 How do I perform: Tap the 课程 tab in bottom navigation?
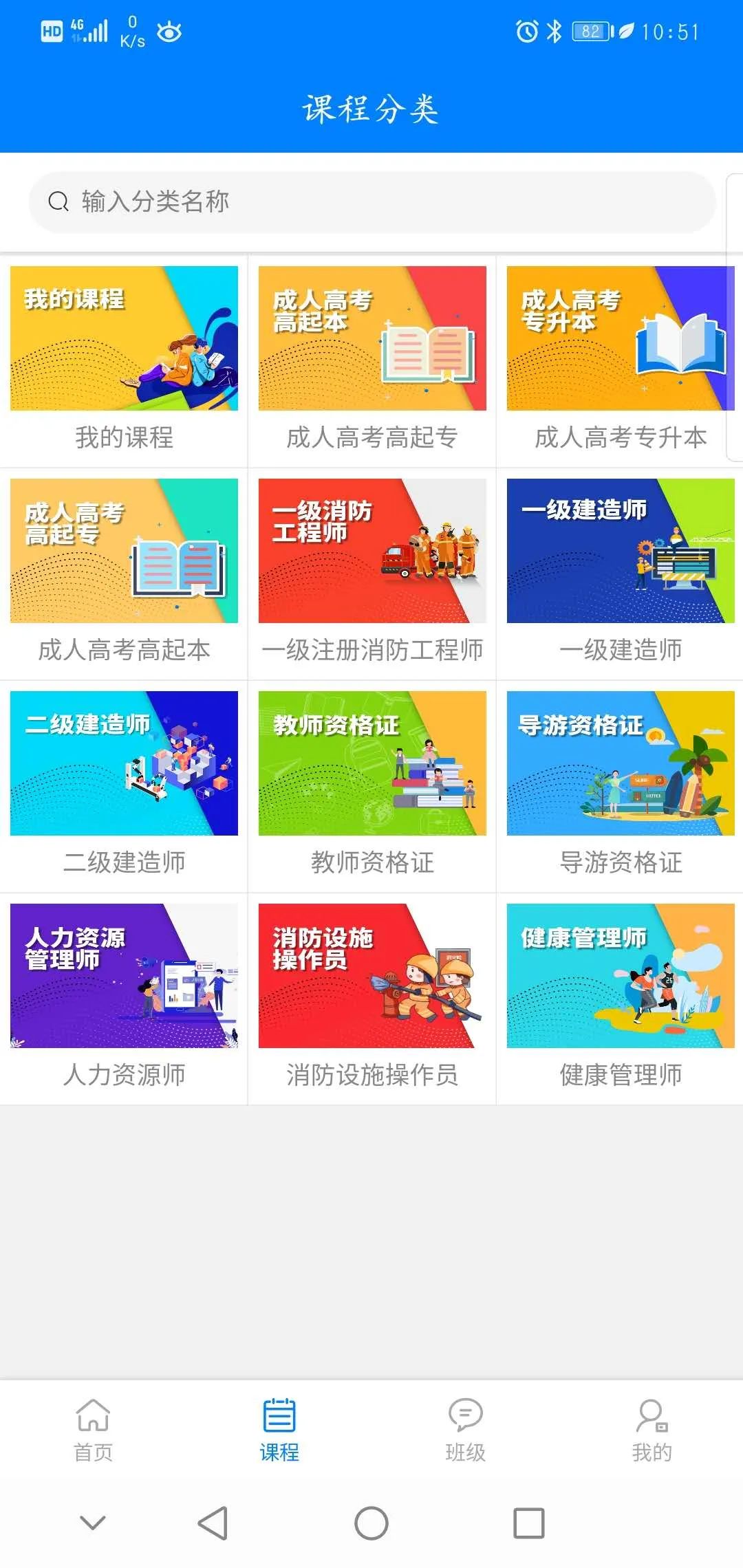(x=279, y=1430)
